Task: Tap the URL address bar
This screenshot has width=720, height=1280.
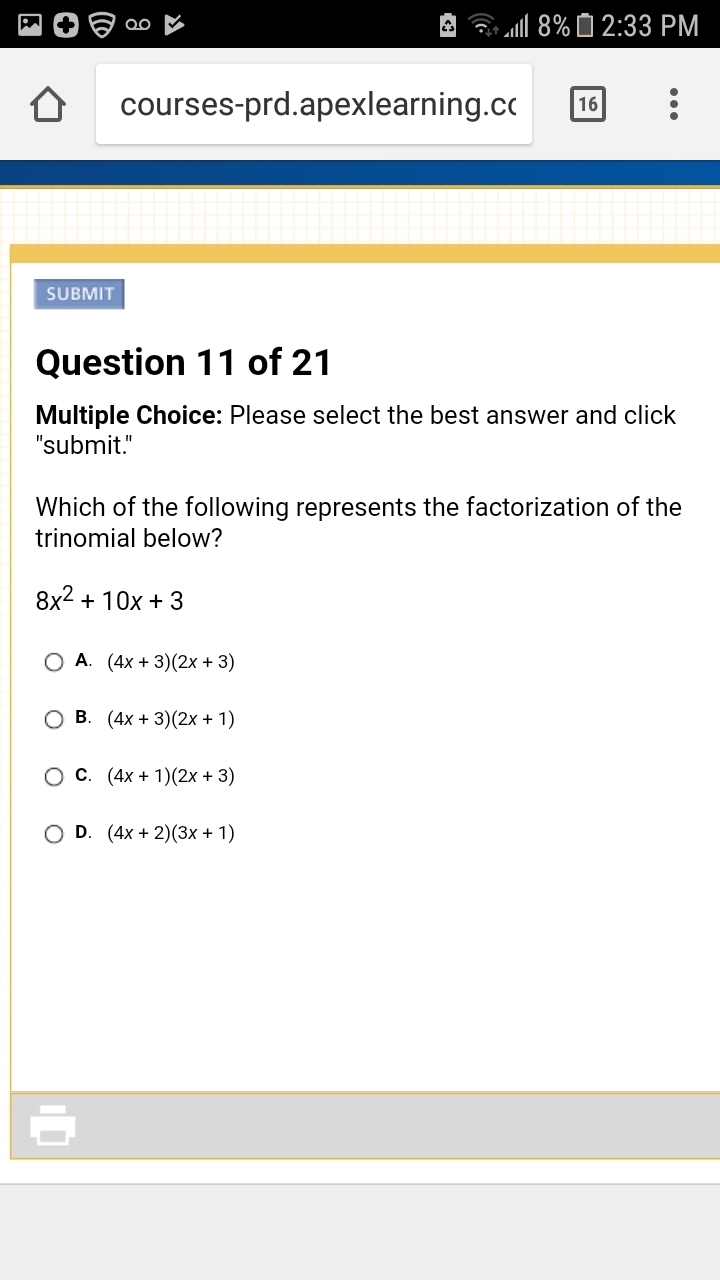Action: click(314, 104)
